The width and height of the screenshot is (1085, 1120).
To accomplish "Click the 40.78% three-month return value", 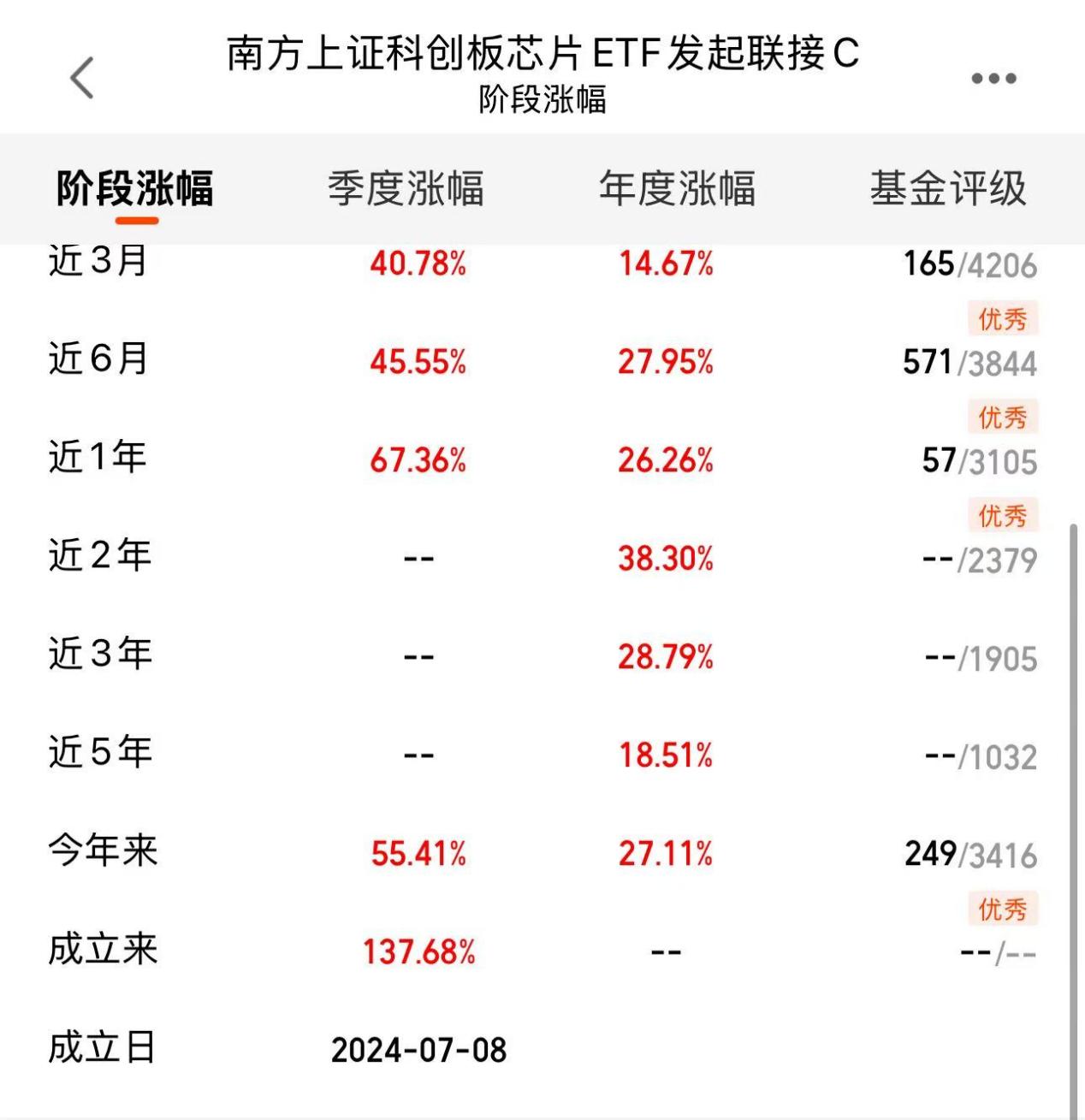I will (x=418, y=265).
